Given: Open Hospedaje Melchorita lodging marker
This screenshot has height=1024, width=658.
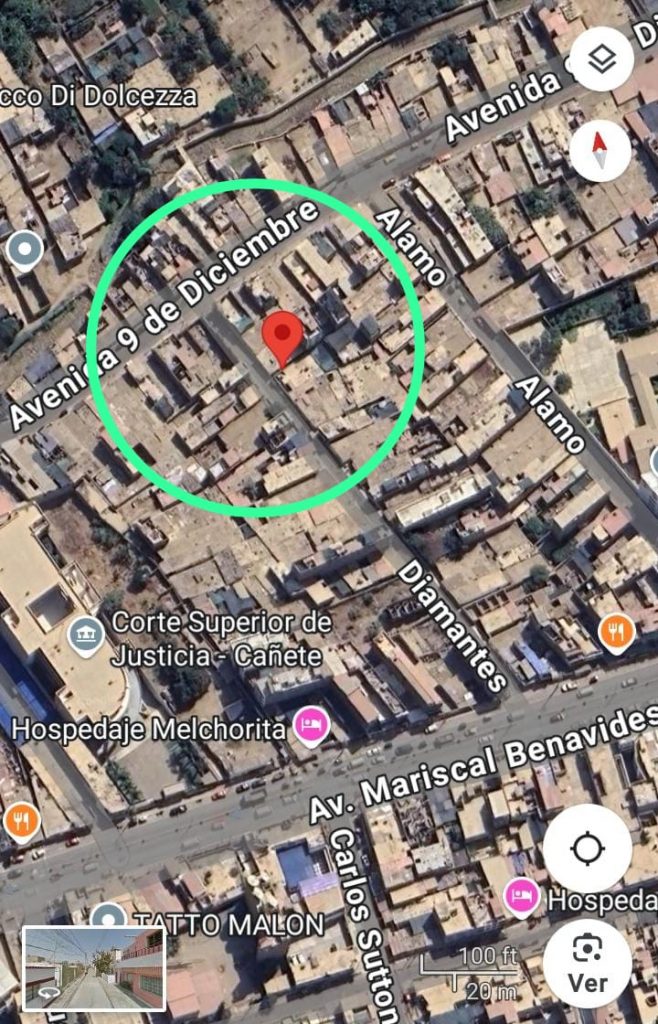Looking at the screenshot, I should click(x=311, y=728).
